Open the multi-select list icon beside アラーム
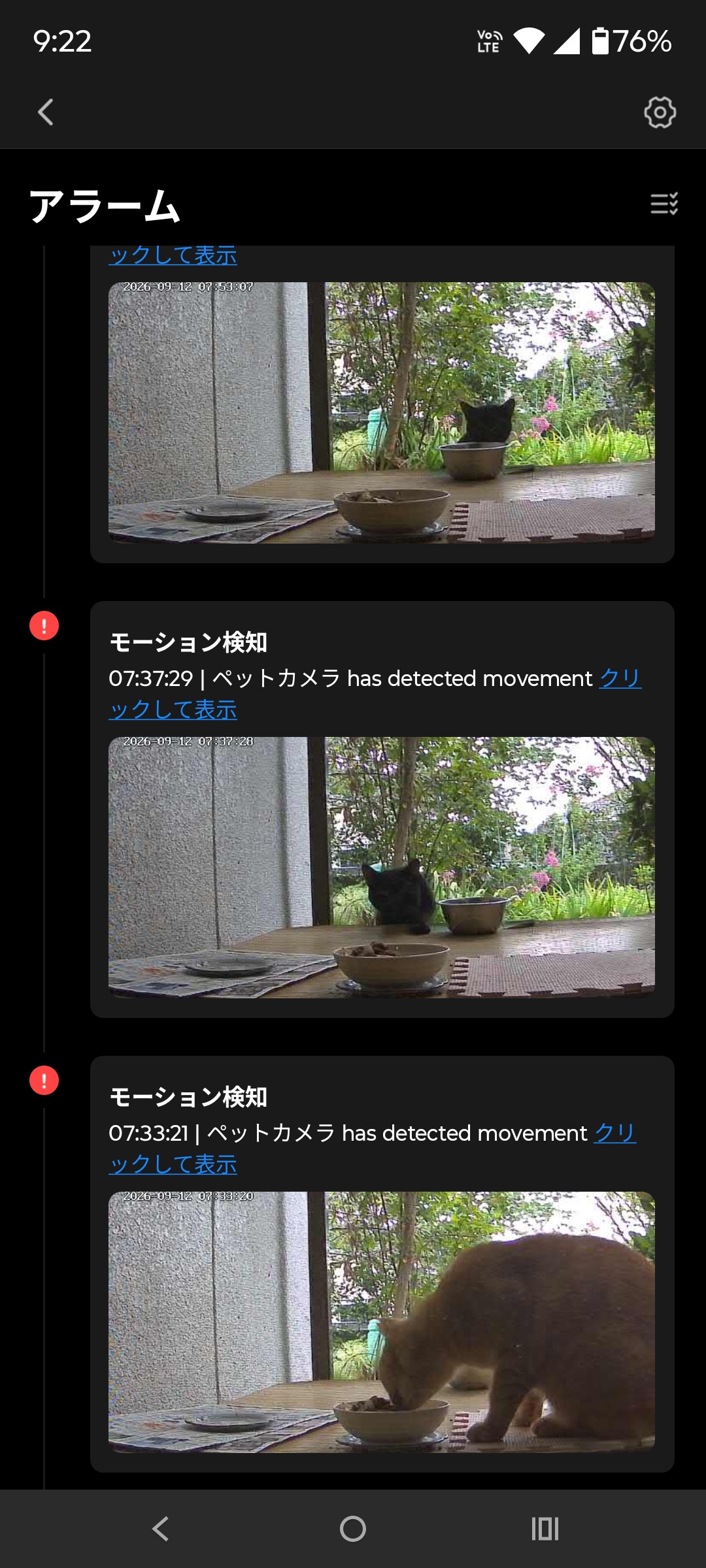Screen dimensions: 706x1568 pos(664,204)
